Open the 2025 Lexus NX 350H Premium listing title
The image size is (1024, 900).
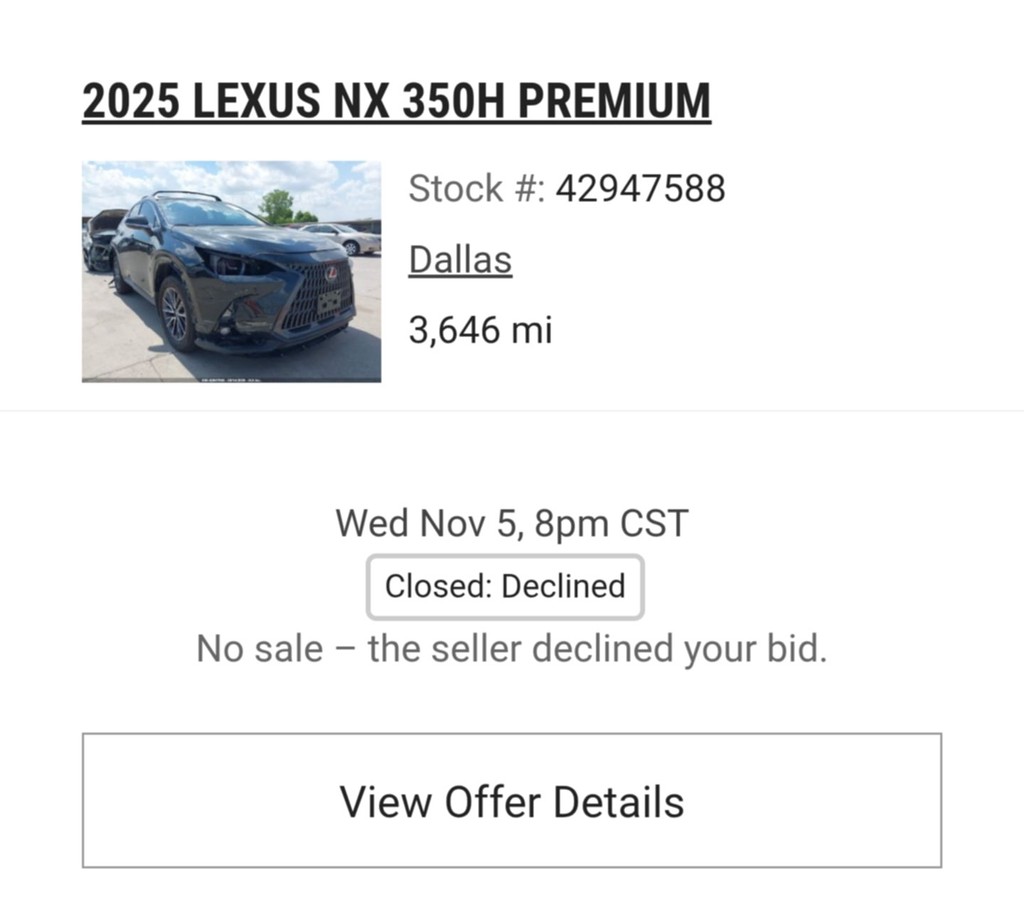click(396, 101)
